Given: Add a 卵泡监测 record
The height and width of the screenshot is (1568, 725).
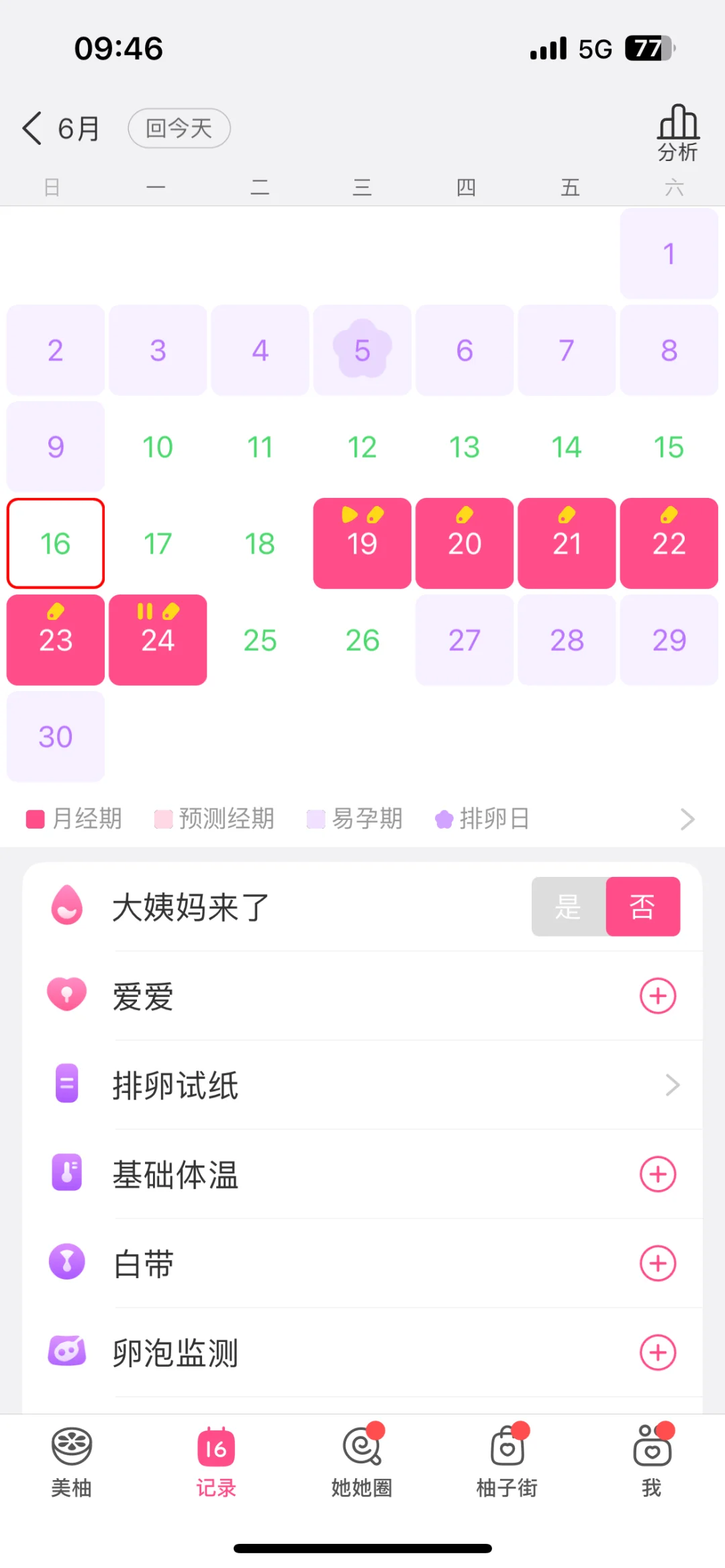Looking at the screenshot, I should tap(657, 1353).
